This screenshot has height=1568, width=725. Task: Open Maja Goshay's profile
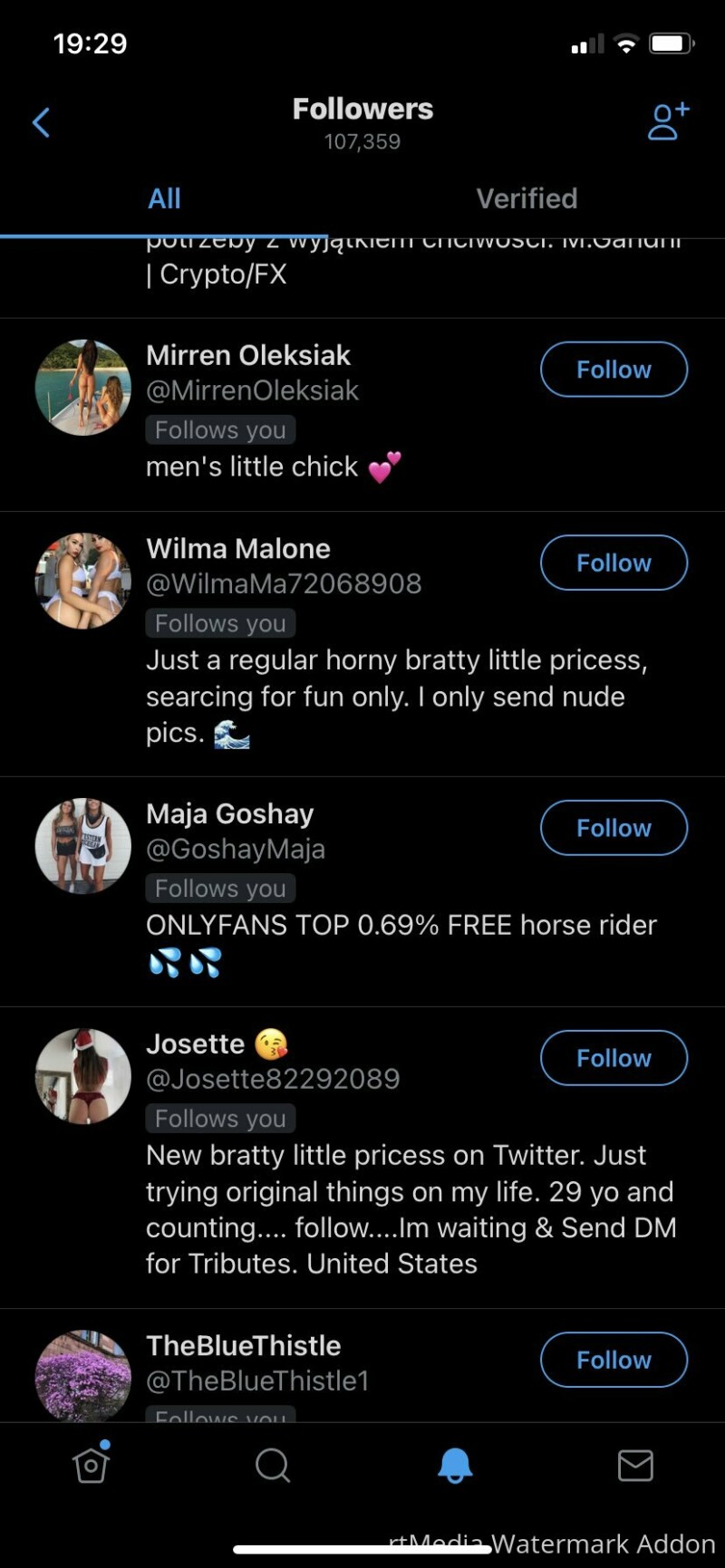[x=362, y=891]
